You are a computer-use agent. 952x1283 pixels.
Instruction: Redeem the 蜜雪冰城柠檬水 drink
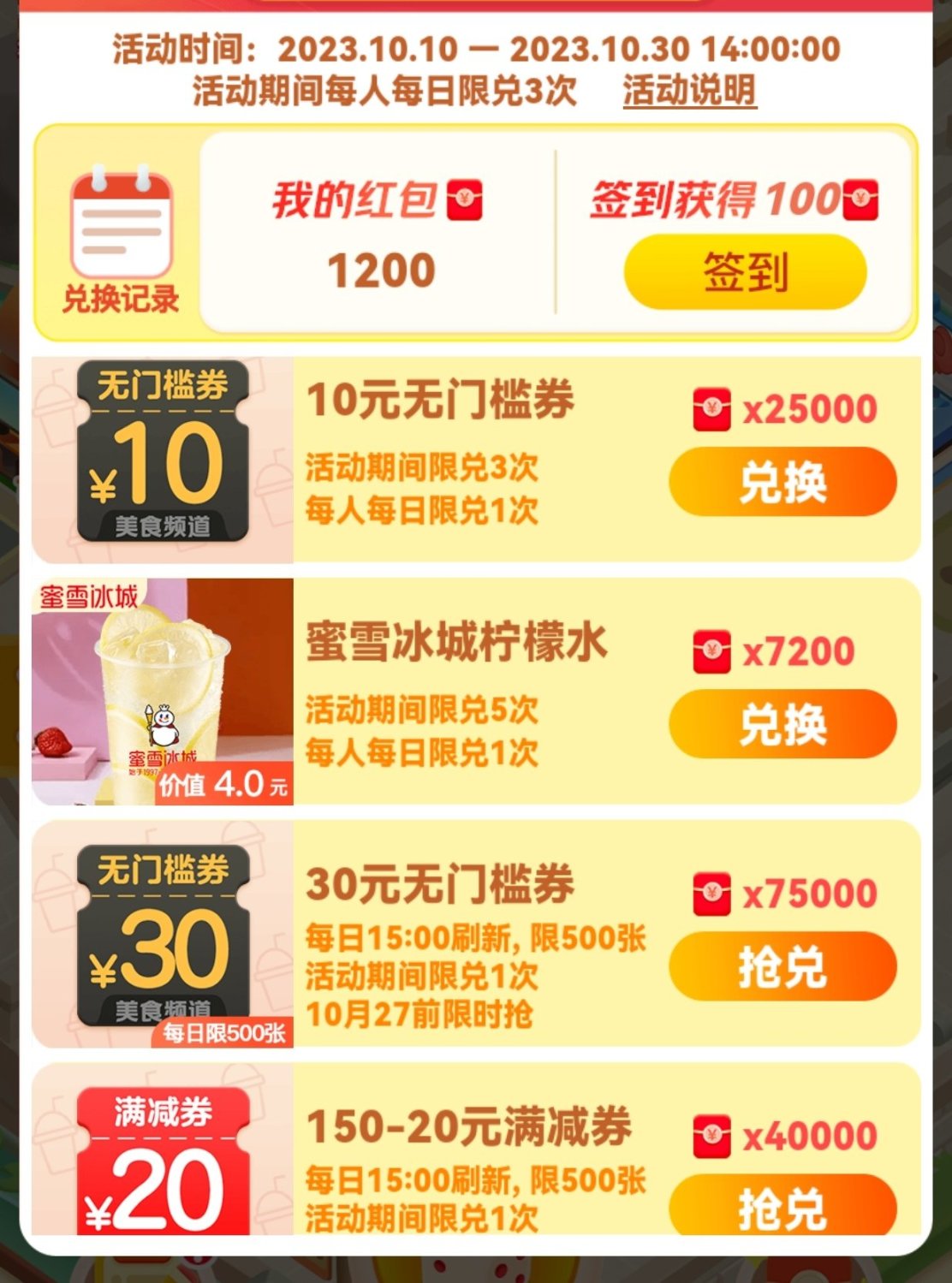pyautogui.click(x=782, y=724)
